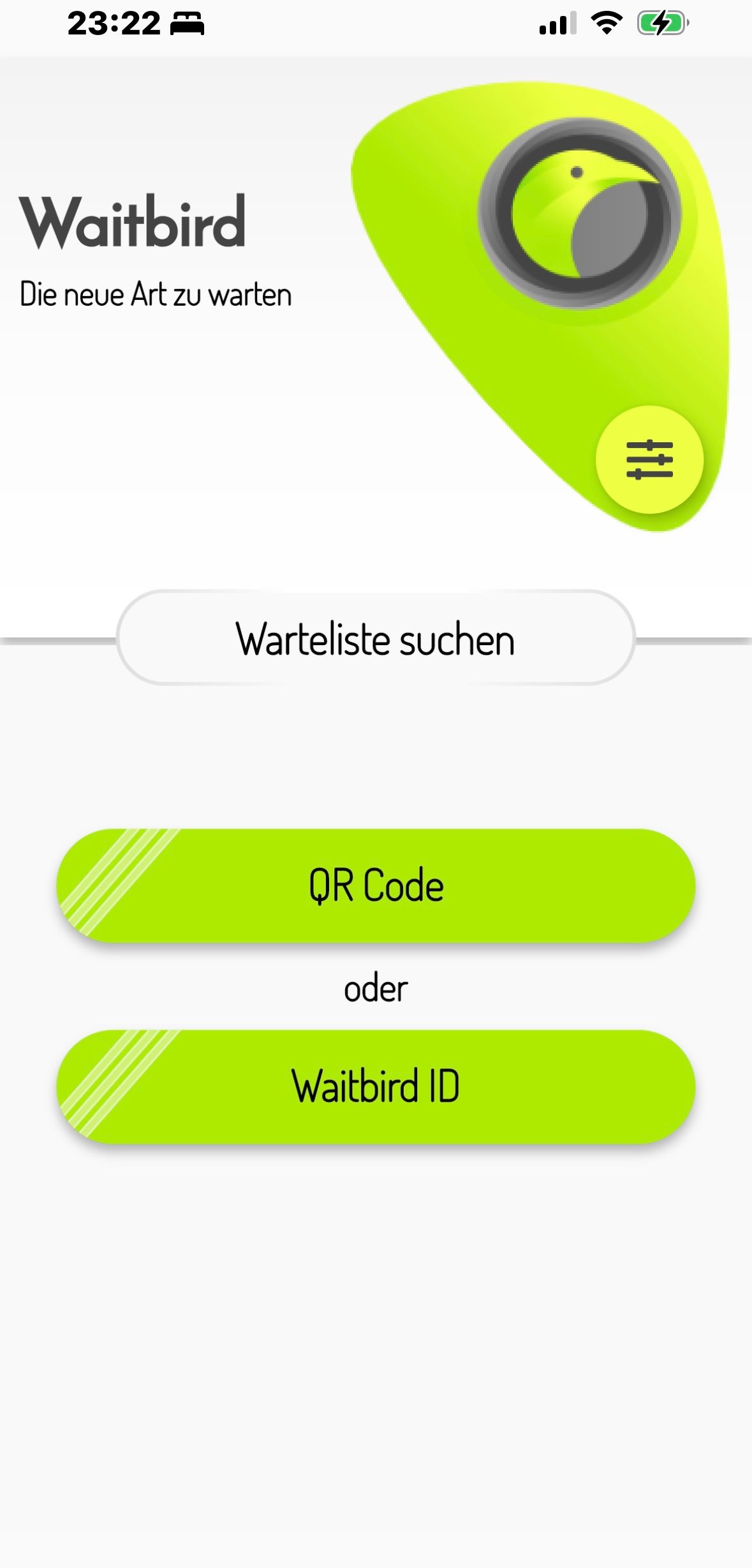Tap the bedtime mode icon near the clock

point(186,22)
